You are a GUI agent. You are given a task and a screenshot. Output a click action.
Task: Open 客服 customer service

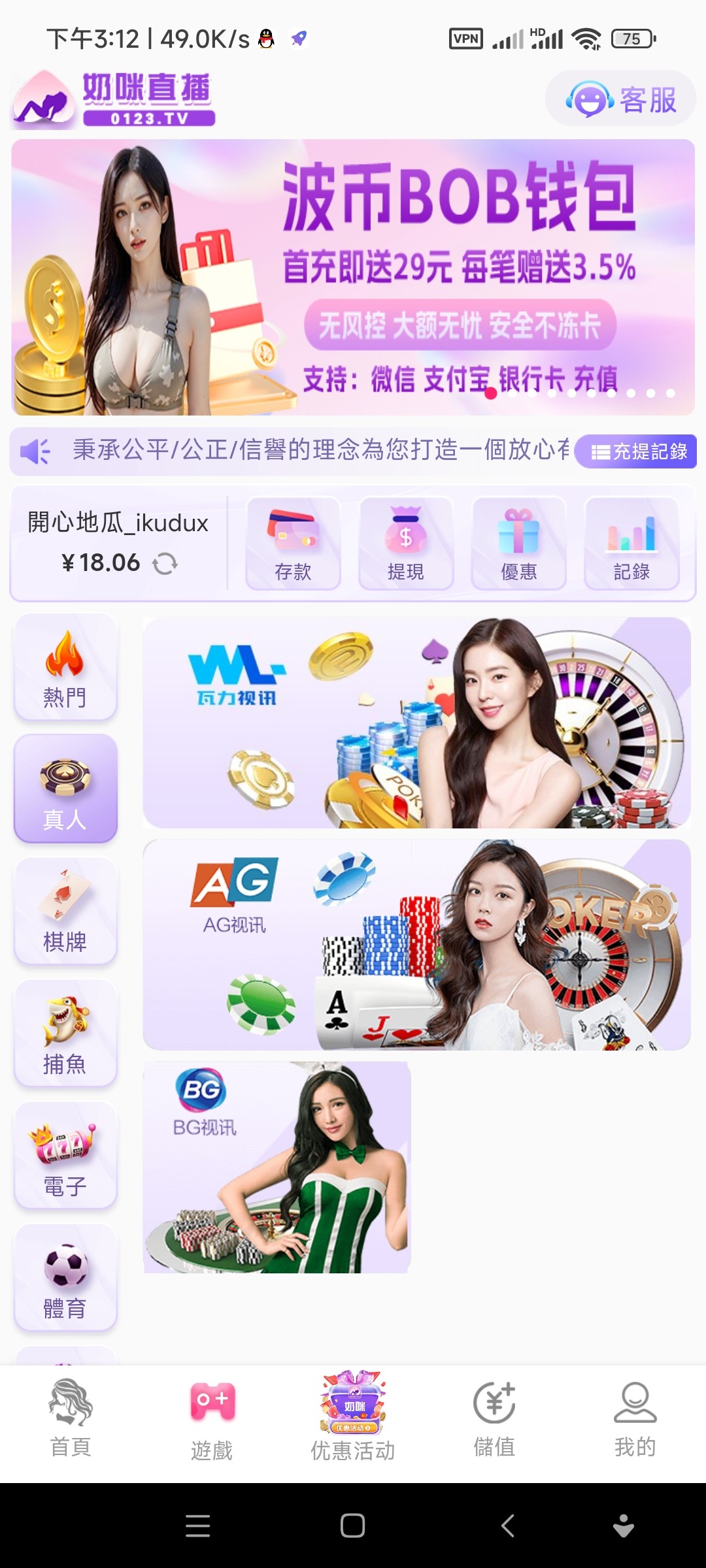click(x=620, y=99)
